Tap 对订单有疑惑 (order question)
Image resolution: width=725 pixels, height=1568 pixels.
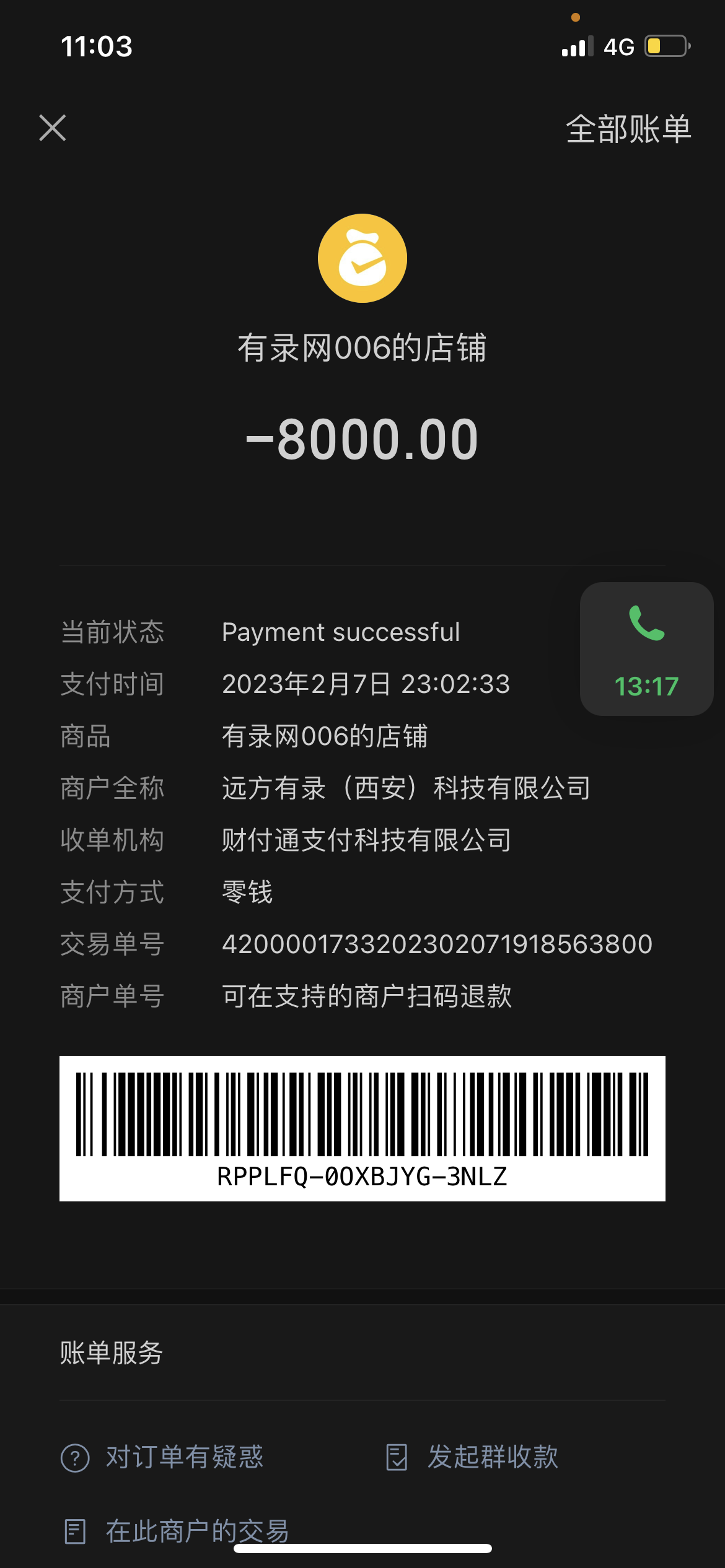163,1457
